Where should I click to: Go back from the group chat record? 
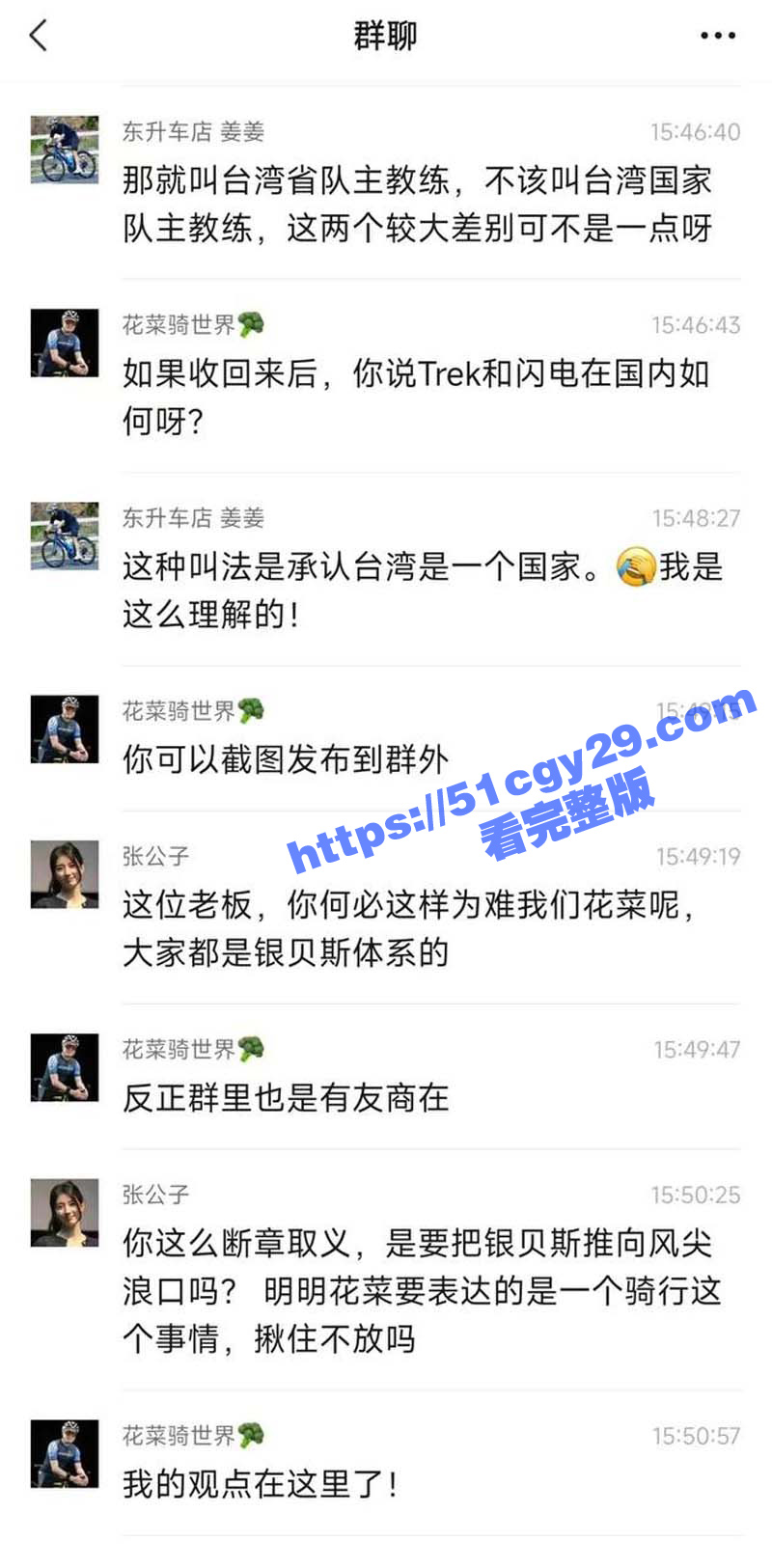tap(39, 37)
